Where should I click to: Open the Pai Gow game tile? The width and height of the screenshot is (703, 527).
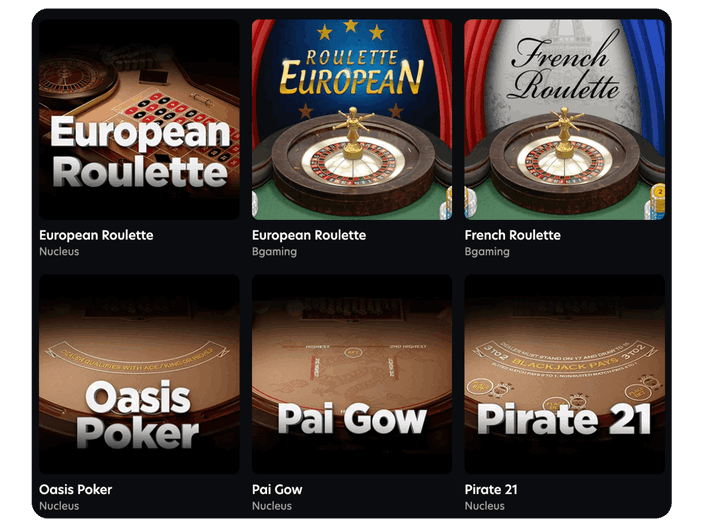pos(352,374)
